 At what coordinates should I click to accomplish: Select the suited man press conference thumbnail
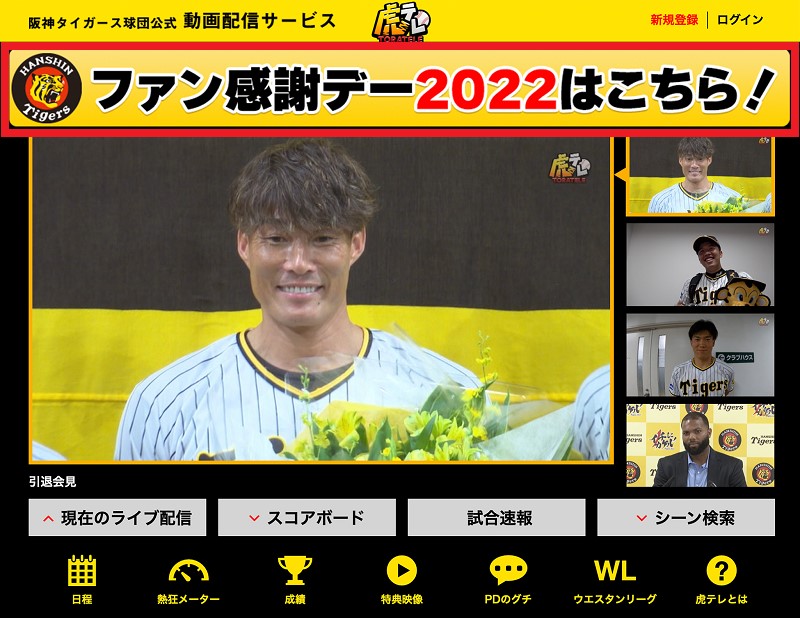click(699, 446)
